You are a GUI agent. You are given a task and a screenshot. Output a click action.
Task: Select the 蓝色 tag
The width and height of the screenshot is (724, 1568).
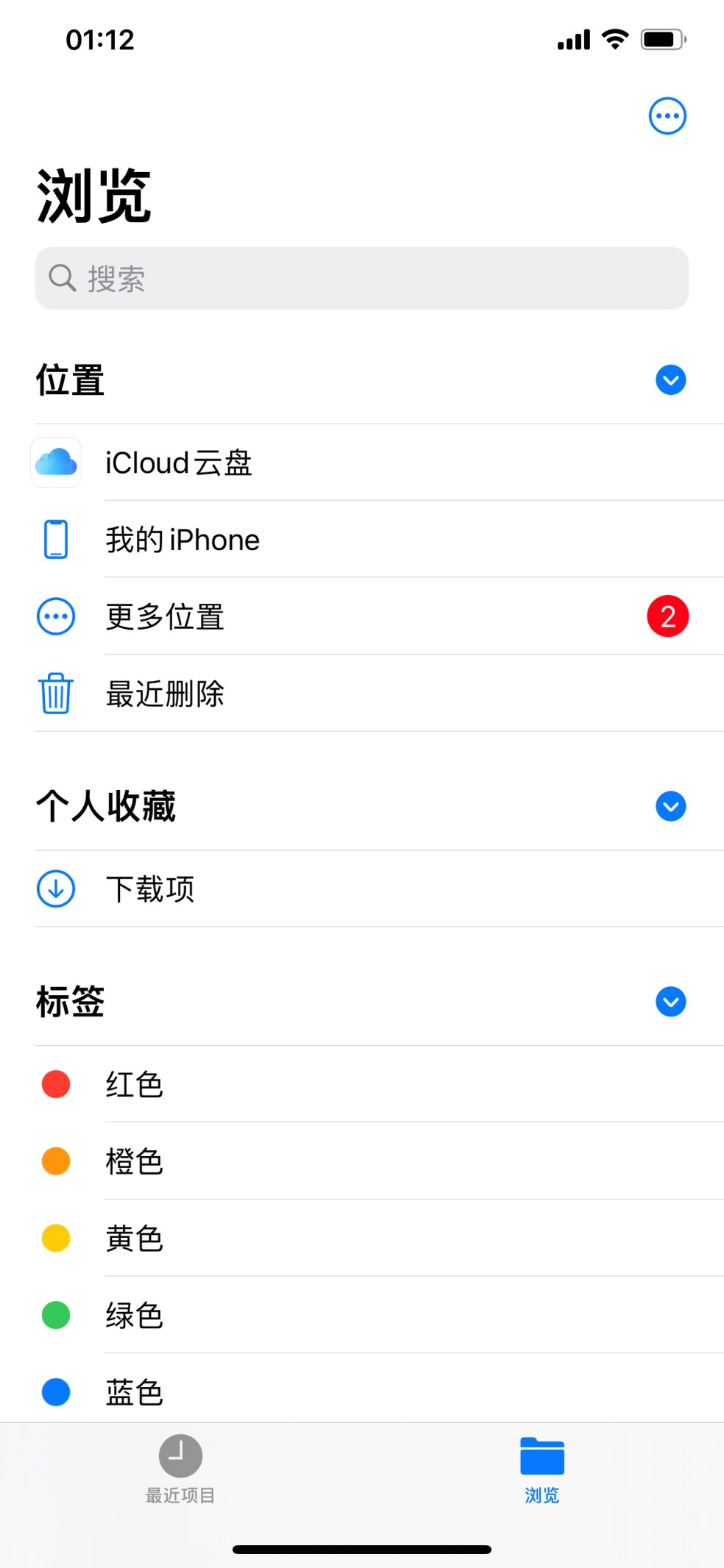[x=362, y=1389]
